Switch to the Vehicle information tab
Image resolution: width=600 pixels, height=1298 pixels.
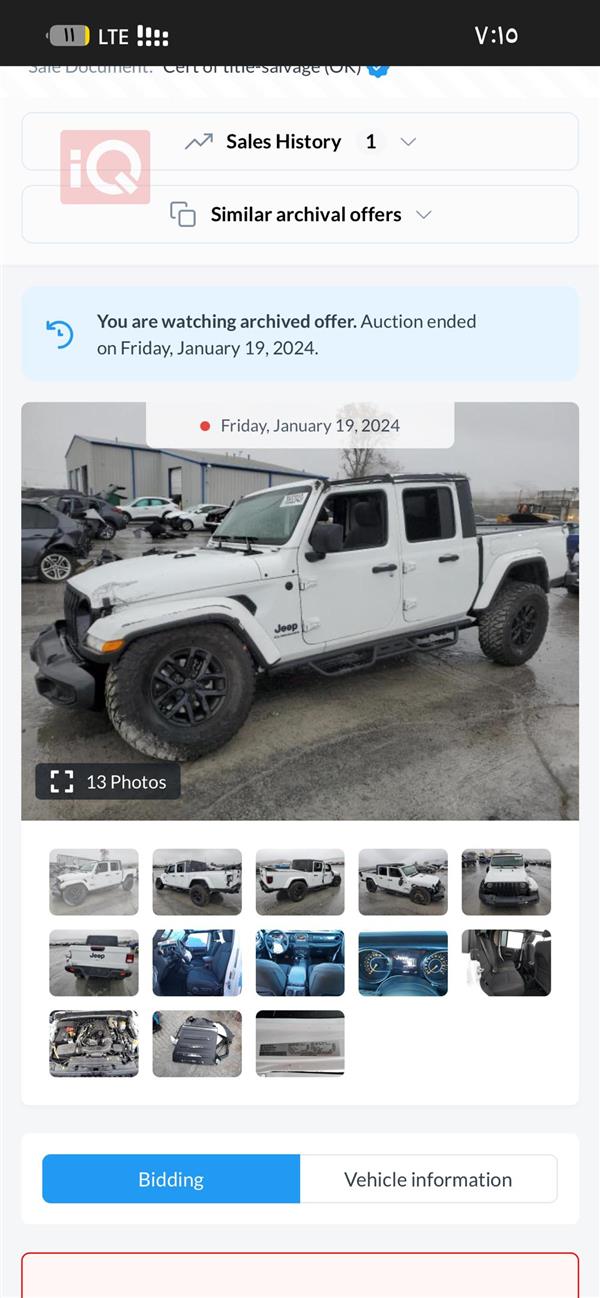point(428,1179)
